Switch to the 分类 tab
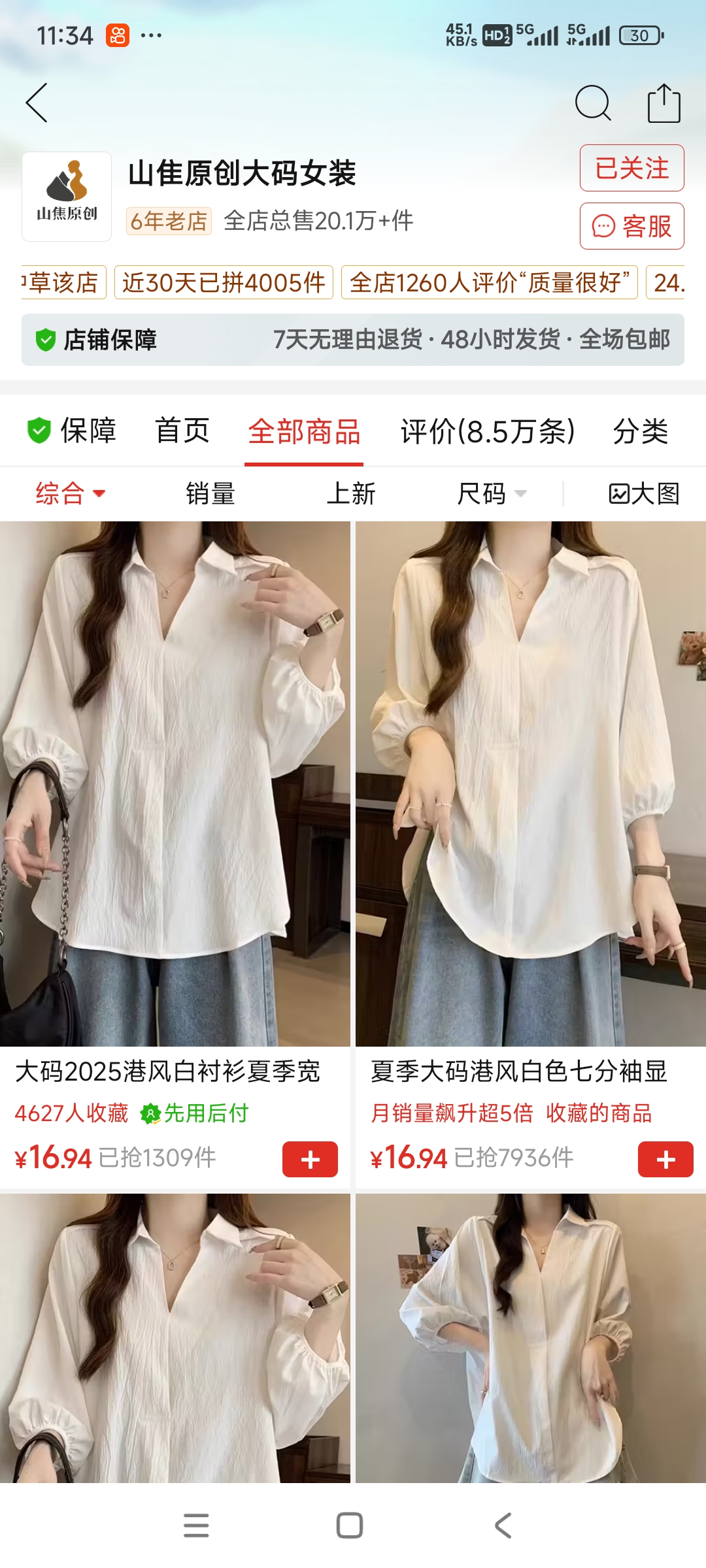 pyautogui.click(x=641, y=431)
